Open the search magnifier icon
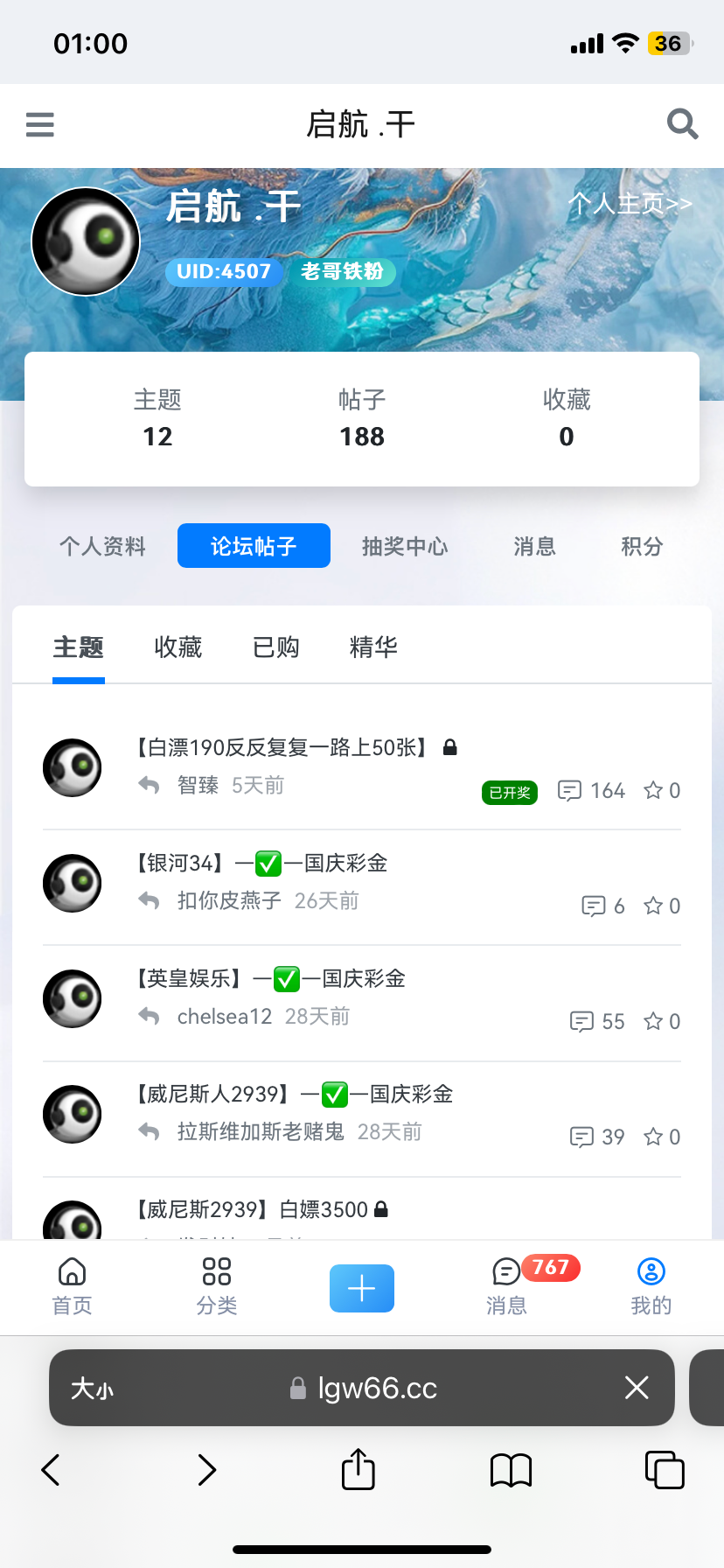724x1568 pixels. [682, 124]
